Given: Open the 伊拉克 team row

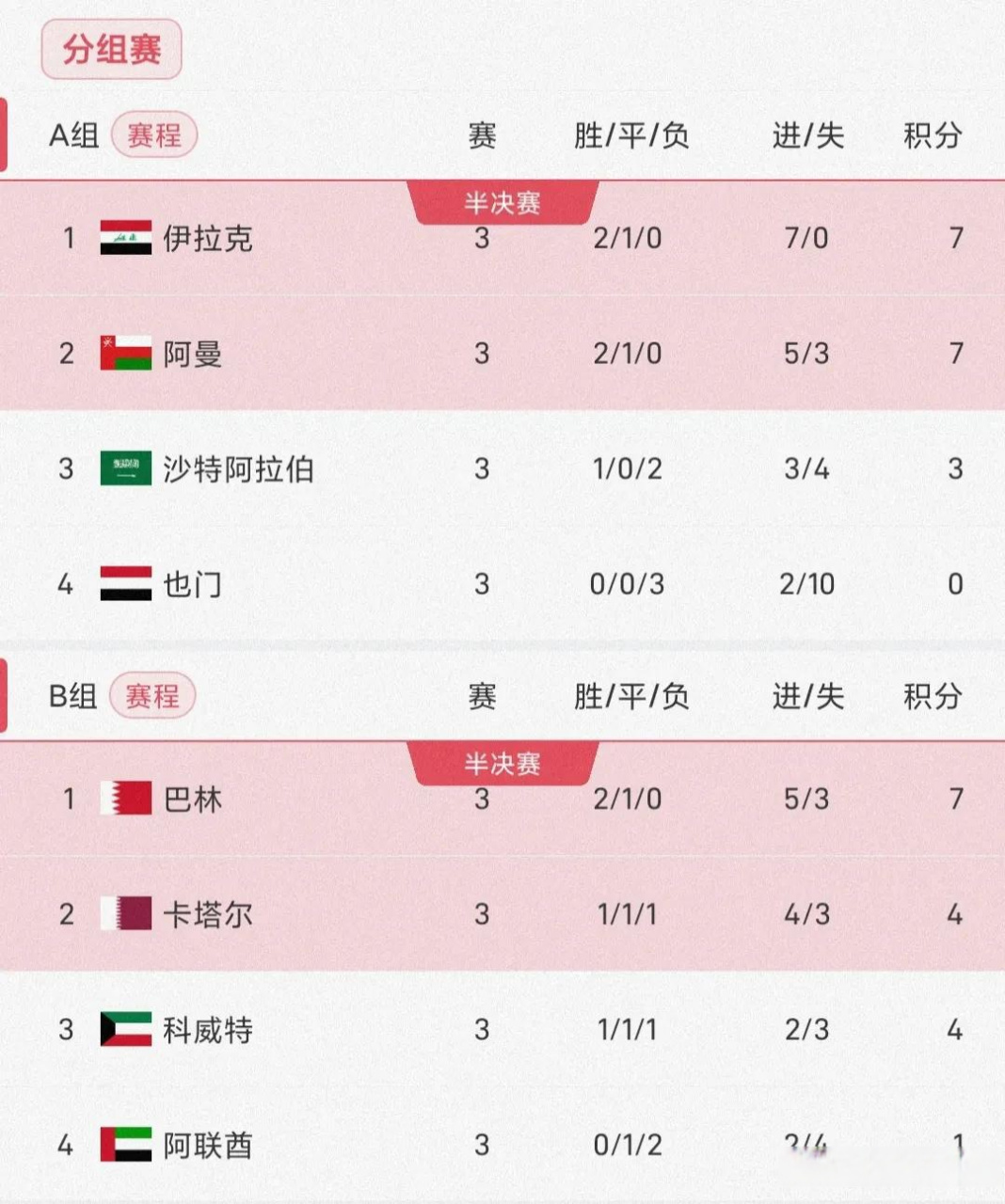Looking at the screenshot, I should [207, 238].
